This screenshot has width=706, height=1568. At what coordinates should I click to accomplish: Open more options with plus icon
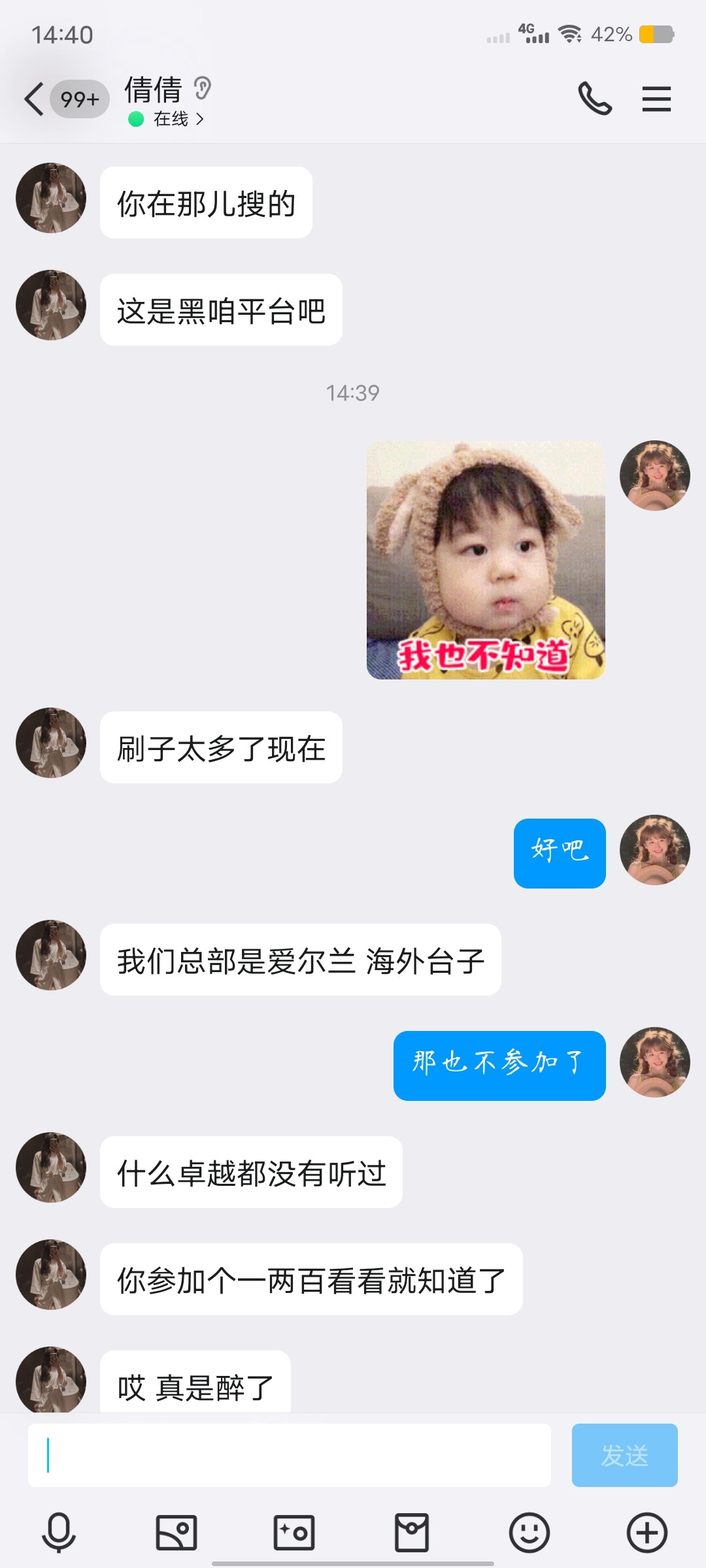click(647, 1532)
